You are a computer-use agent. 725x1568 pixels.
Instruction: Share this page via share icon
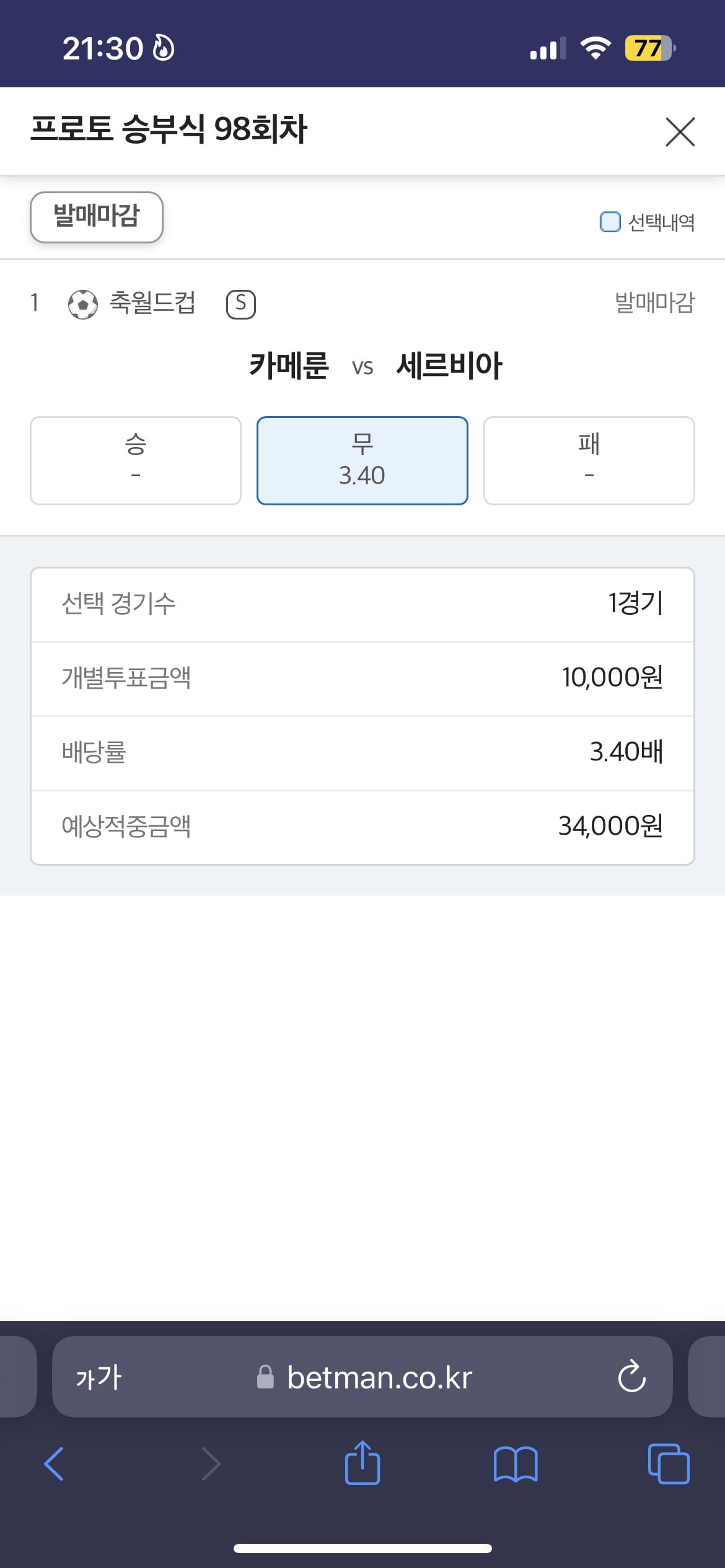tap(362, 1463)
